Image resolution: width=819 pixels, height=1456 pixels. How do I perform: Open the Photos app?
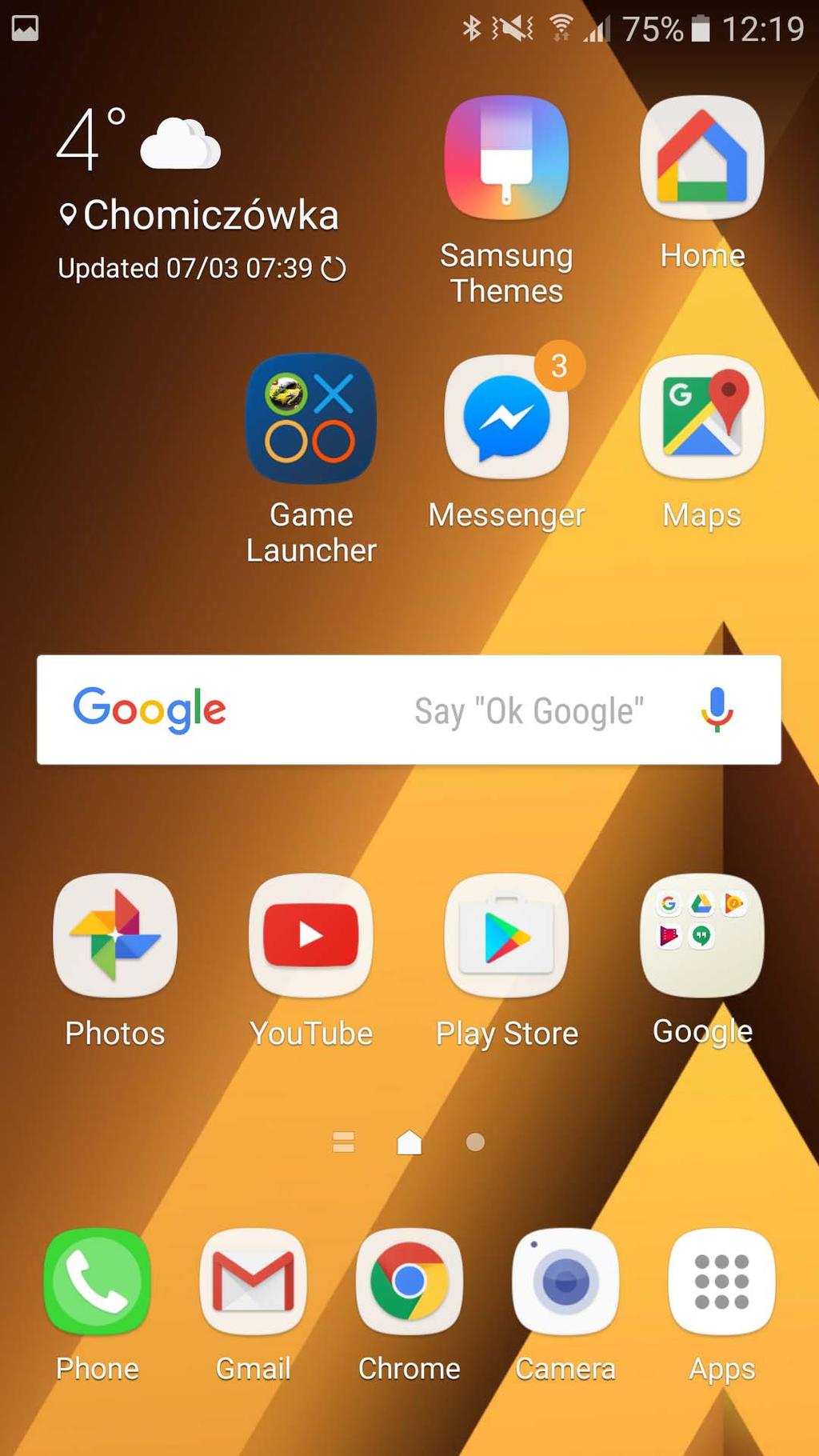point(115,935)
